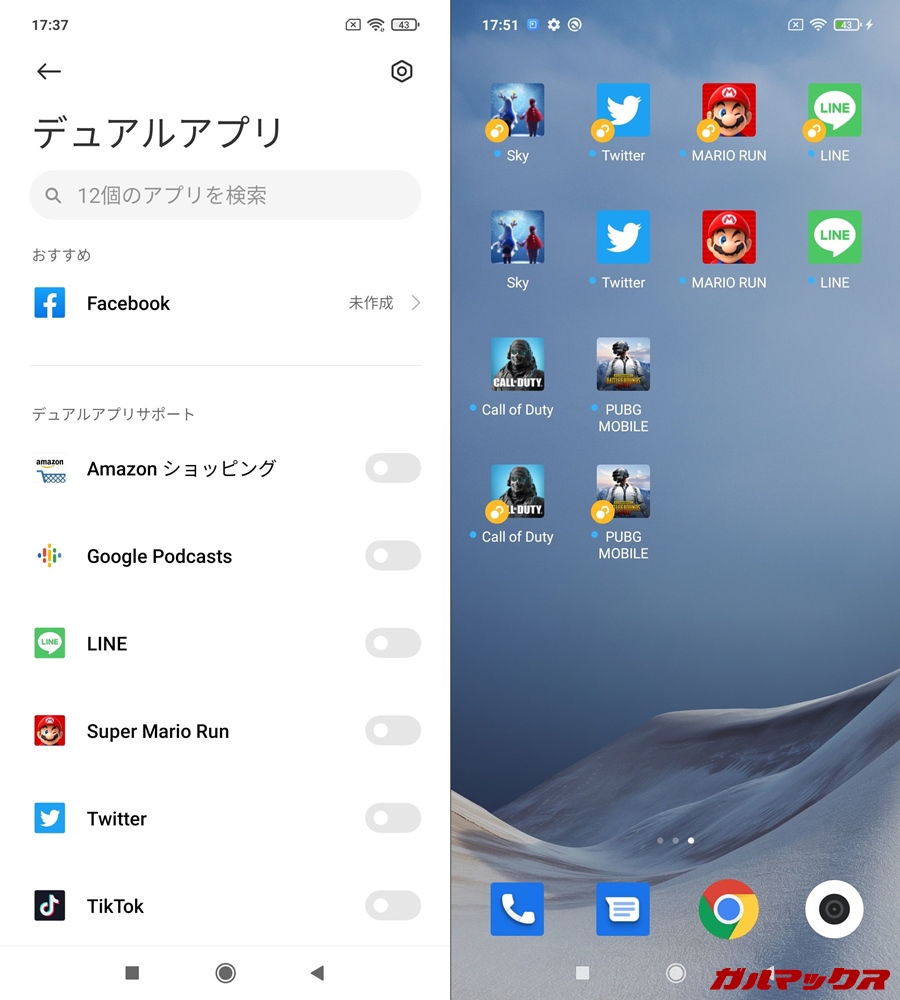This screenshot has height=1000, width=900.
Task: Tap the search field for 12 apps
Action: [225, 195]
